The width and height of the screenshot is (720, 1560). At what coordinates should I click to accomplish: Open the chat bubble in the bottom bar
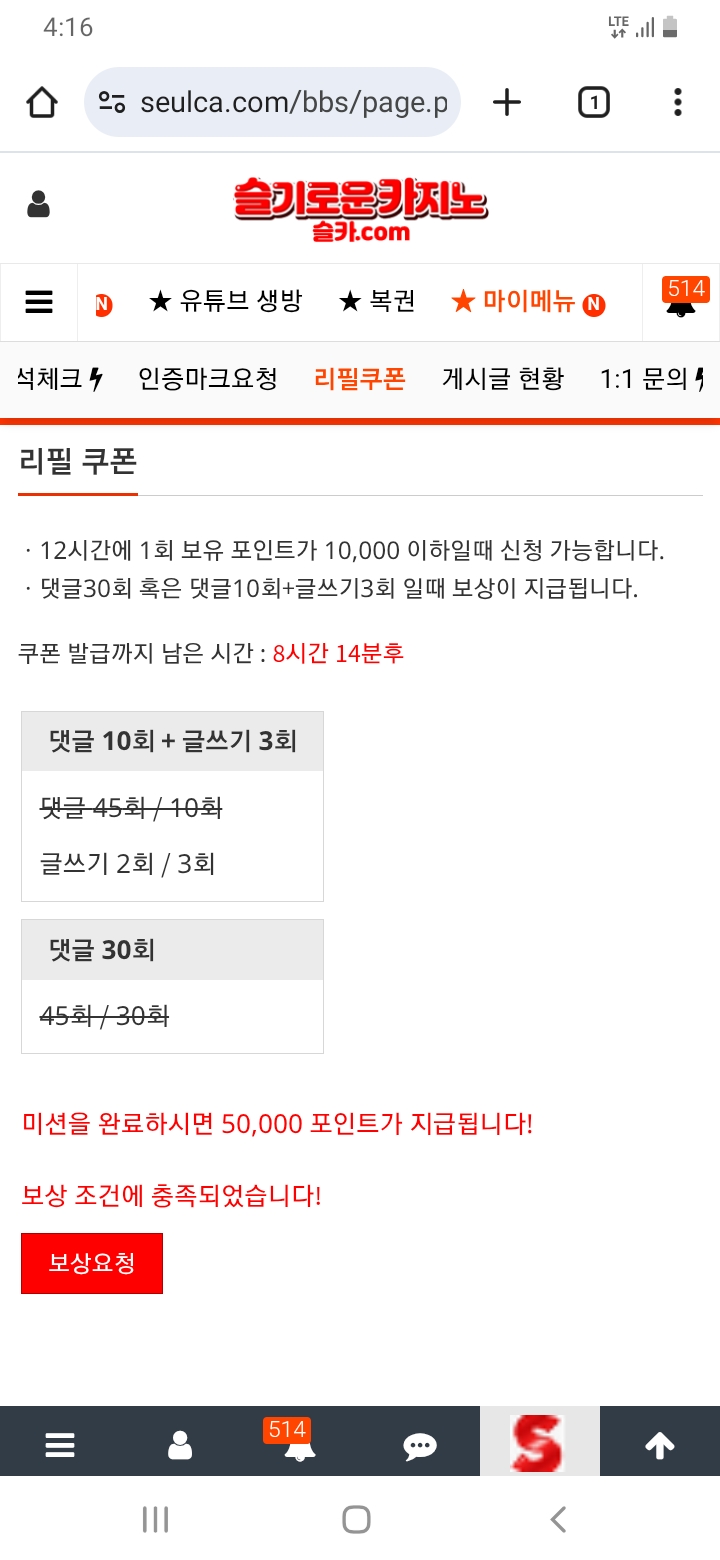pos(419,1446)
